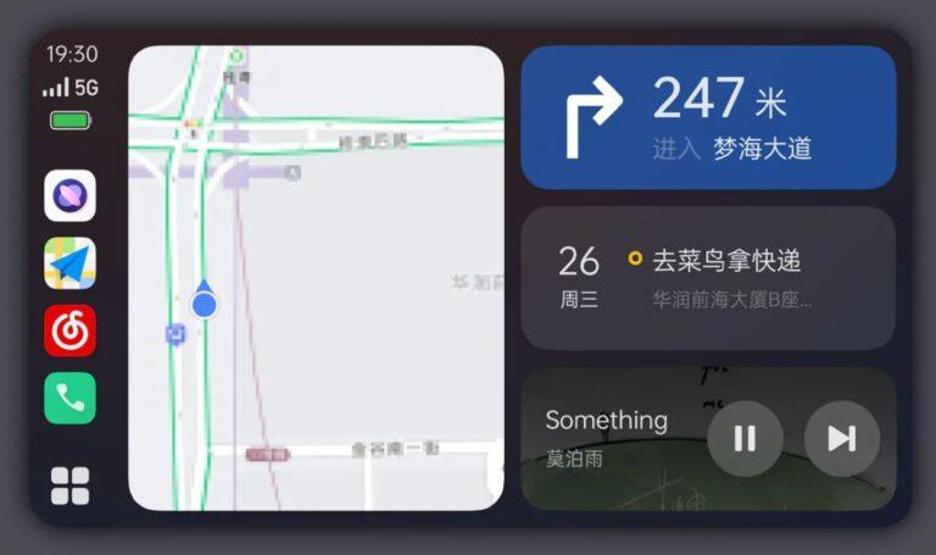Open the 去菜鸟拿快递 schedule card
The width and height of the screenshot is (936, 555).
click(x=708, y=278)
